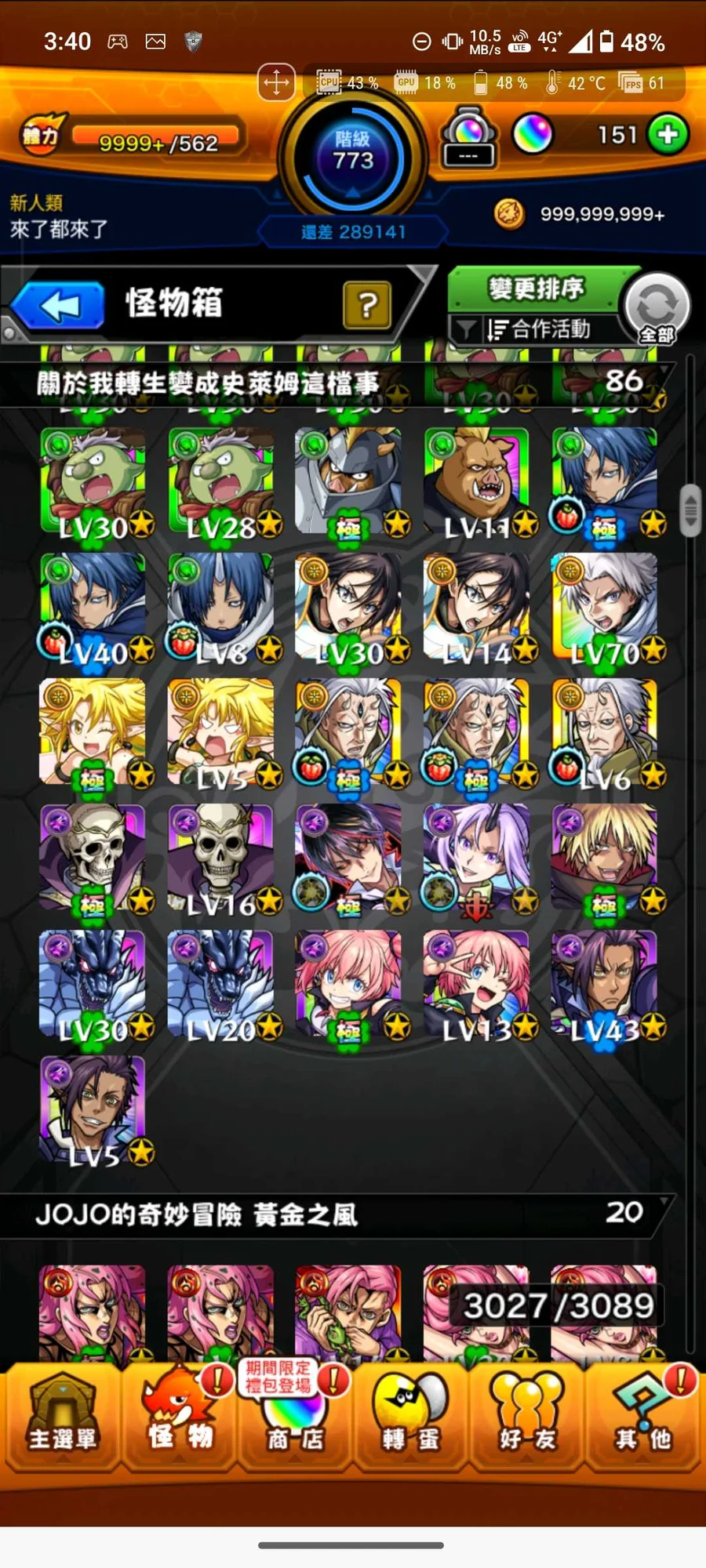Image resolution: width=706 pixels, height=1568 pixels.
Task: Select the dark-skinned LV43 monster
Action: coord(605,983)
